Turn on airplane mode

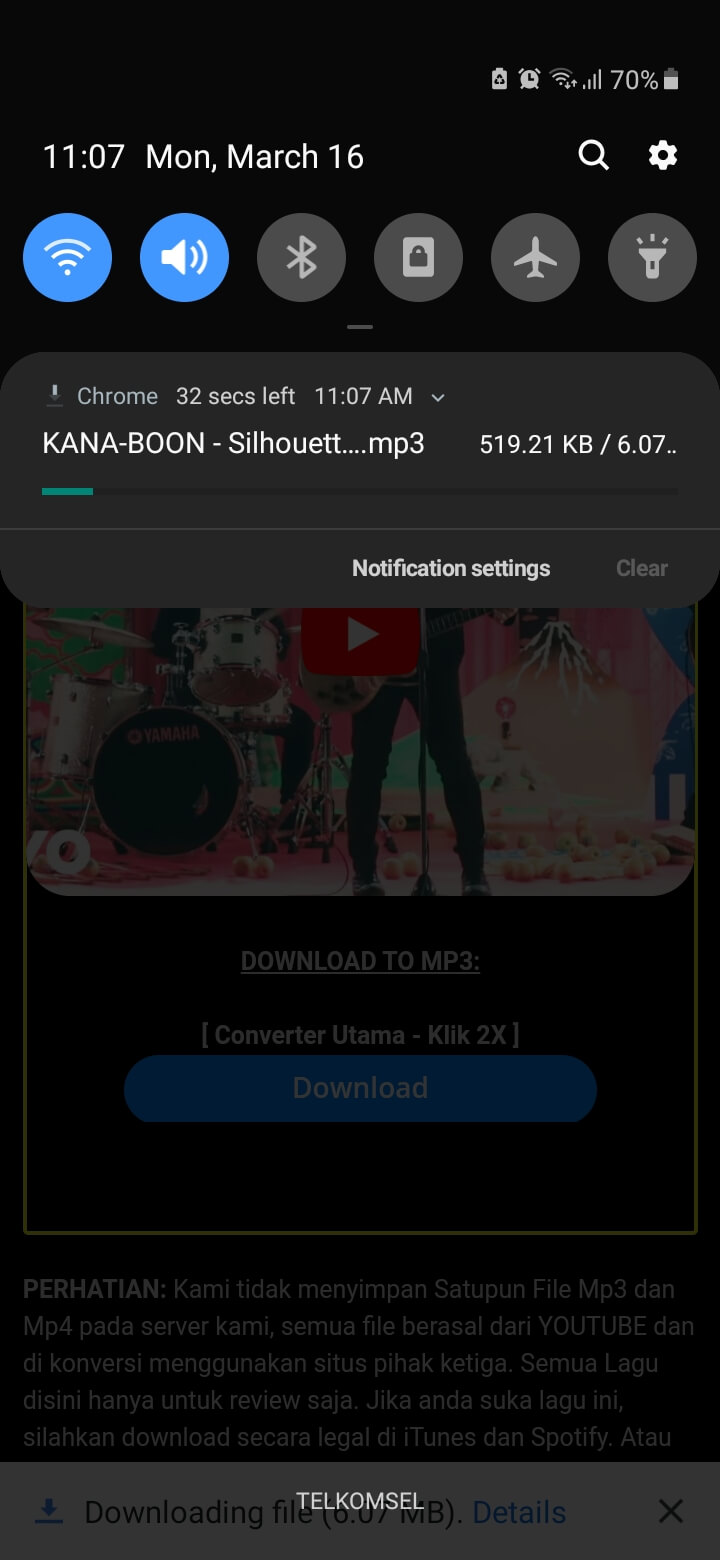tap(535, 258)
